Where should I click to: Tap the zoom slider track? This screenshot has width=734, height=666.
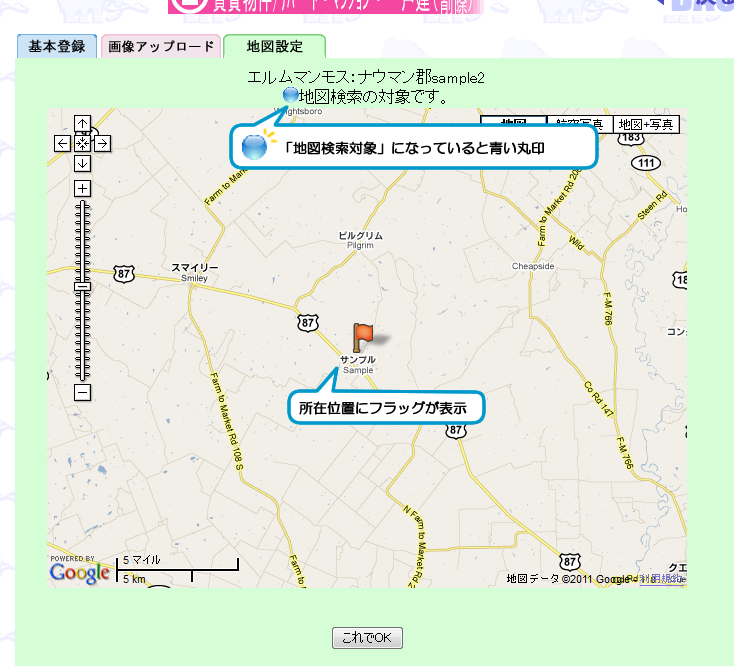point(83,330)
